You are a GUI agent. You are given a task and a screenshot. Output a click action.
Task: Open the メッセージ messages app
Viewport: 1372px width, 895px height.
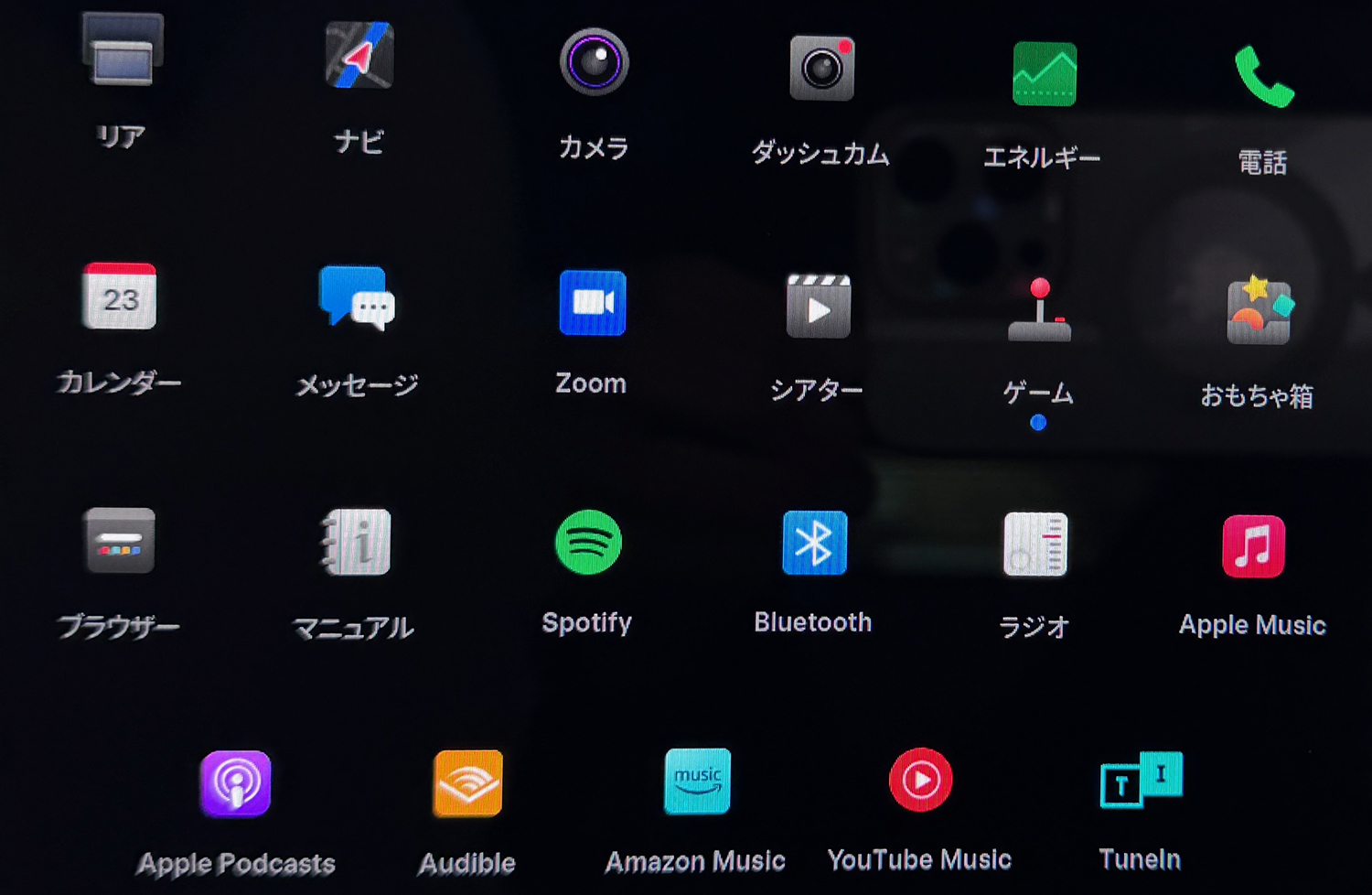[357, 297]
